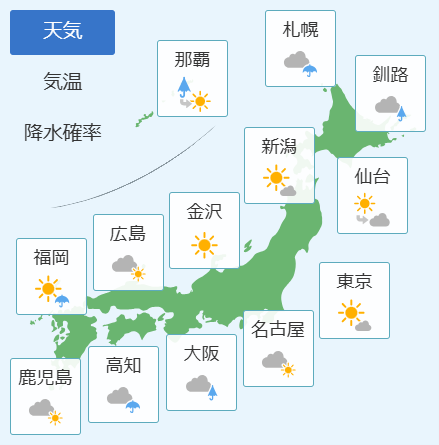This screenshot has width=439, height=445.
Task: Open the 那覇 forecast card
Action: 192,79
